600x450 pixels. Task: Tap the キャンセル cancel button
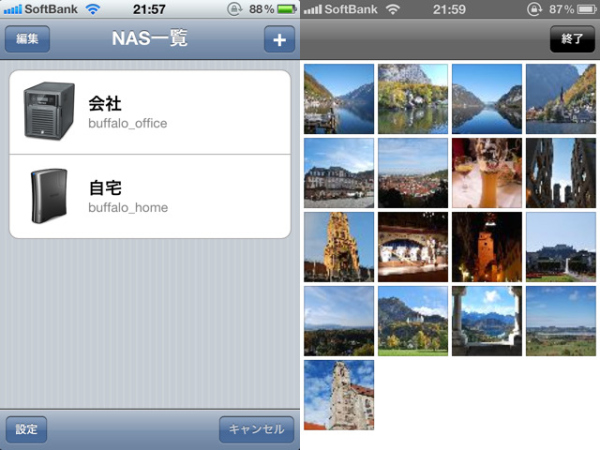(x=256, y=429)
